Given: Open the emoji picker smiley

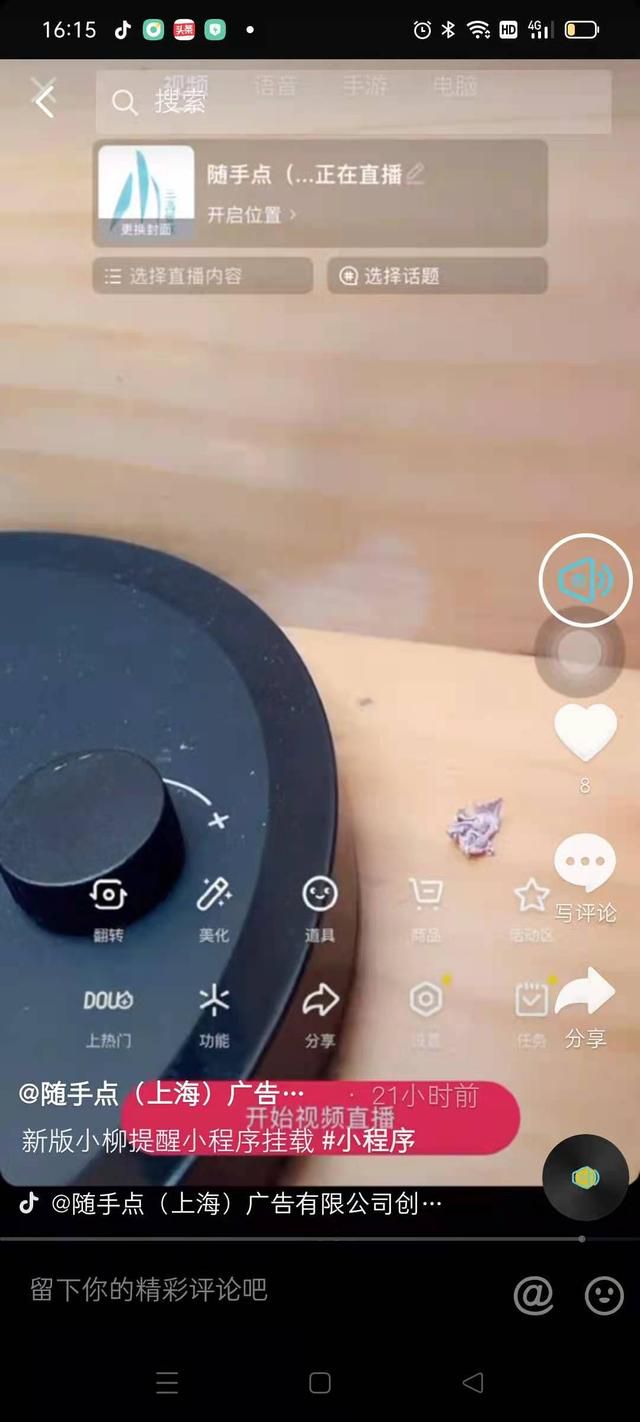Looking at the screenshot, I should coord(604,1295).
